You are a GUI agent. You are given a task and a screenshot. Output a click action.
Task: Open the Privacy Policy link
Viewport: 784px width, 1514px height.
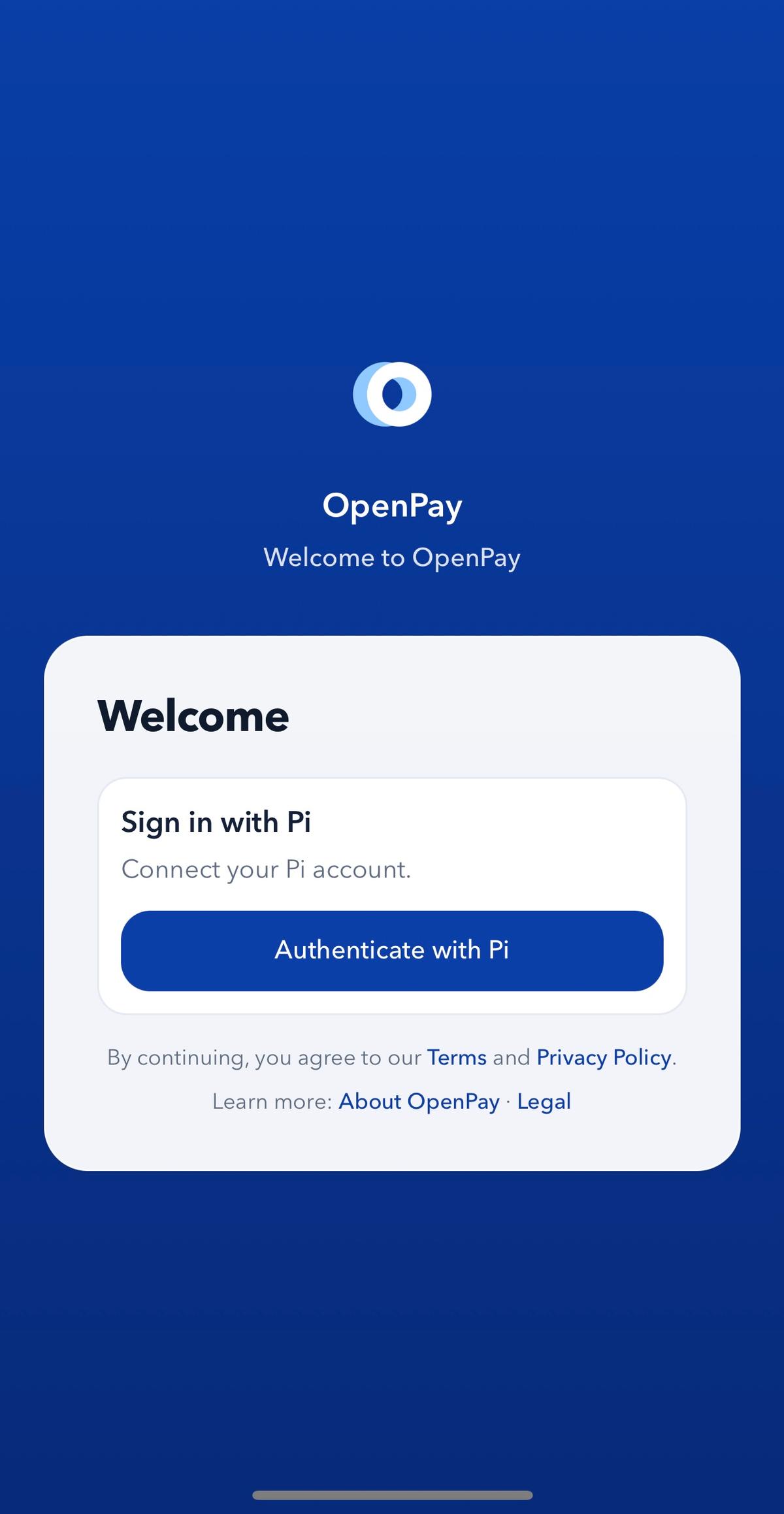604,1058
